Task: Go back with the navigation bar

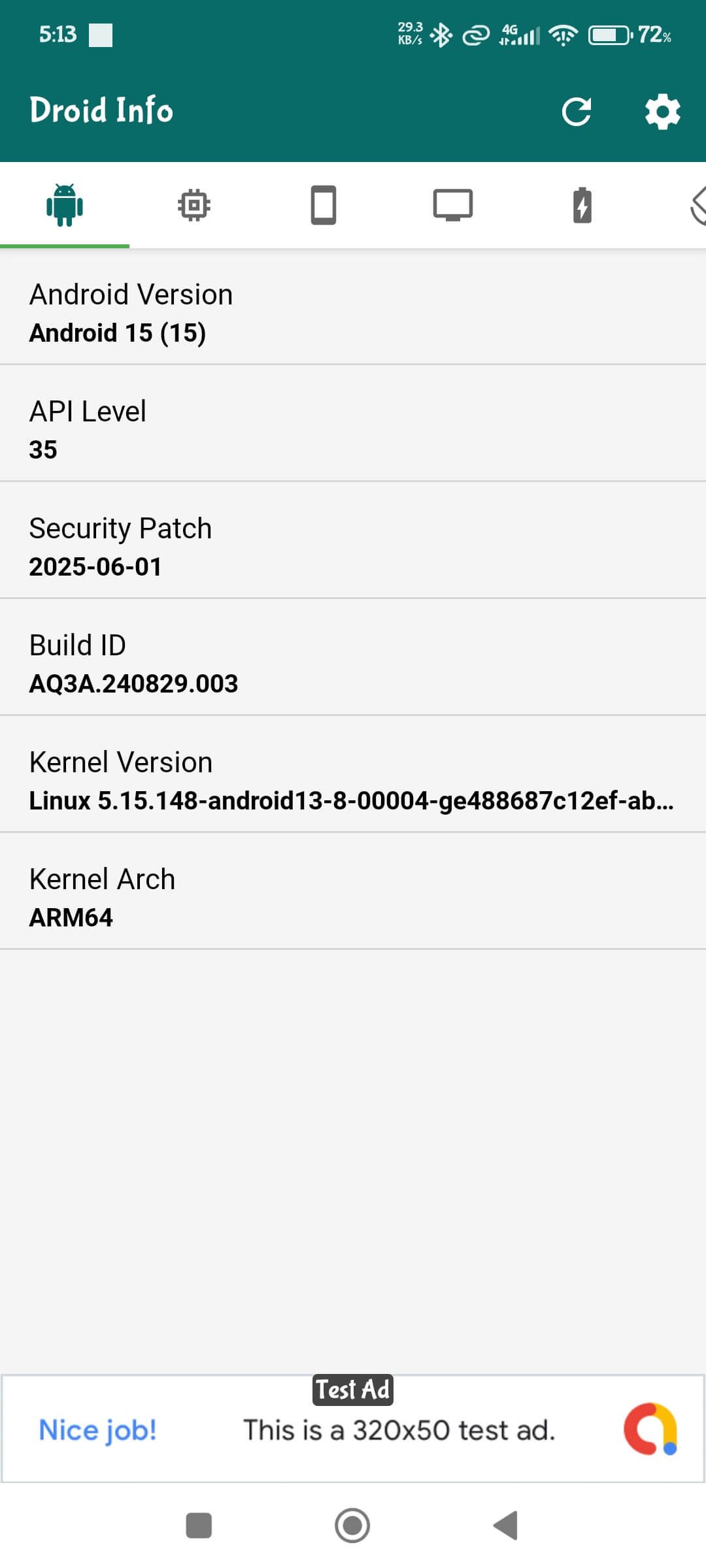Action: tap(506, 1526)
